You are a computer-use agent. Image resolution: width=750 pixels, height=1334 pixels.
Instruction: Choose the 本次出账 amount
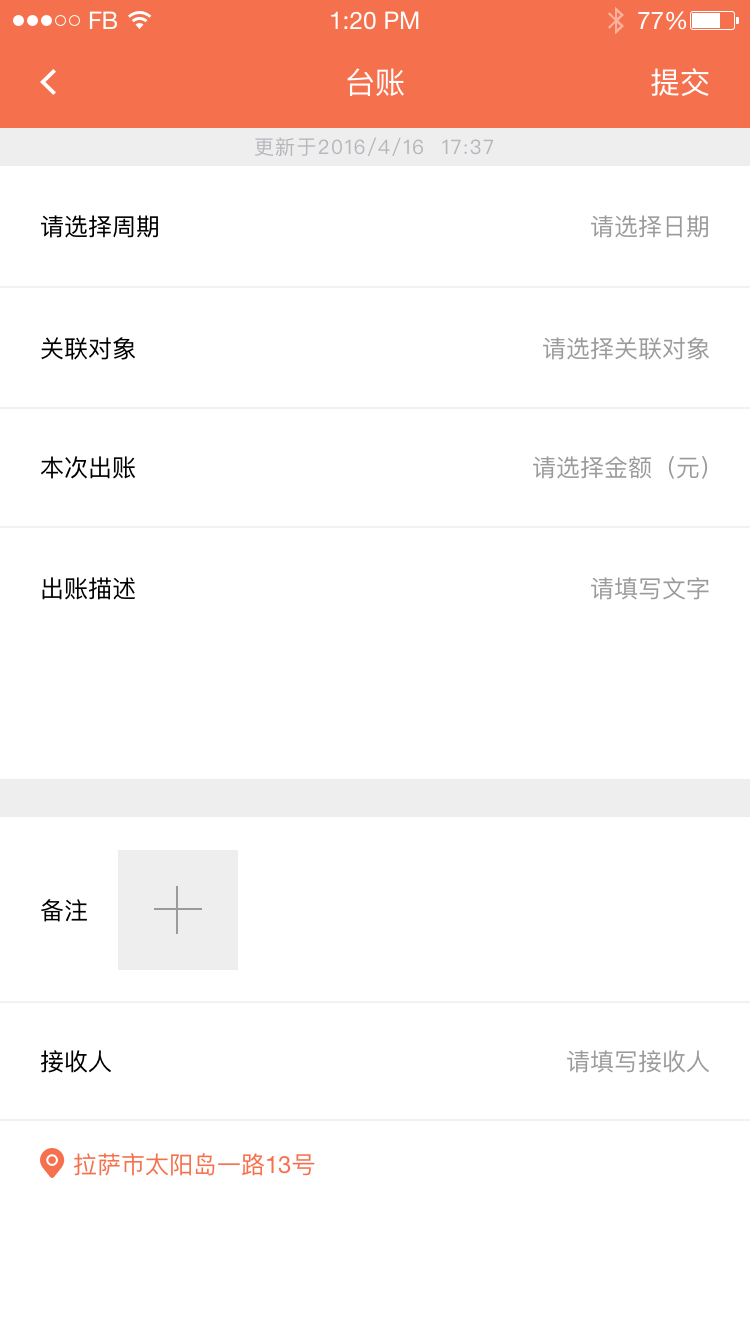375,468
